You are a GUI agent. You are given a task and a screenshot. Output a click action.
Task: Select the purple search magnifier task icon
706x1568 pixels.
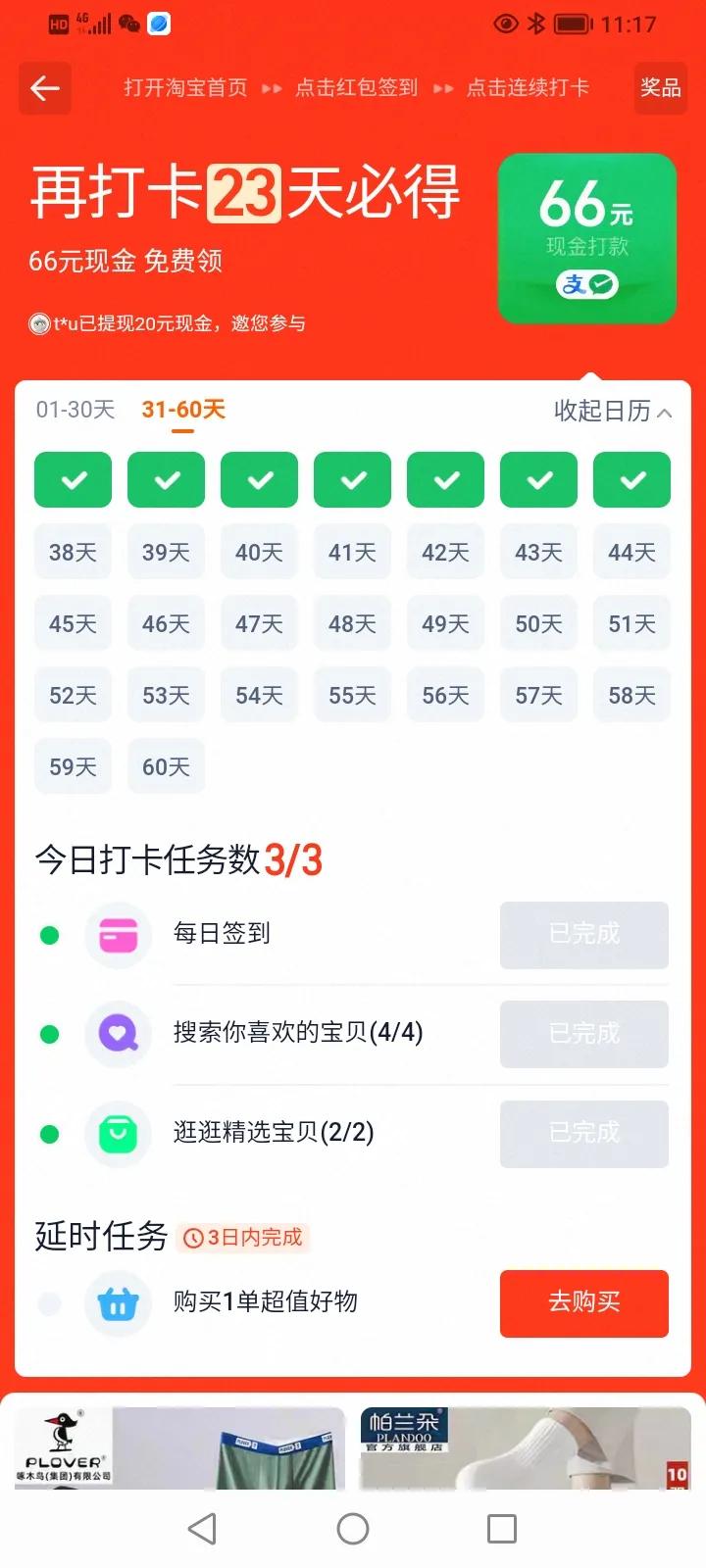118,1034
